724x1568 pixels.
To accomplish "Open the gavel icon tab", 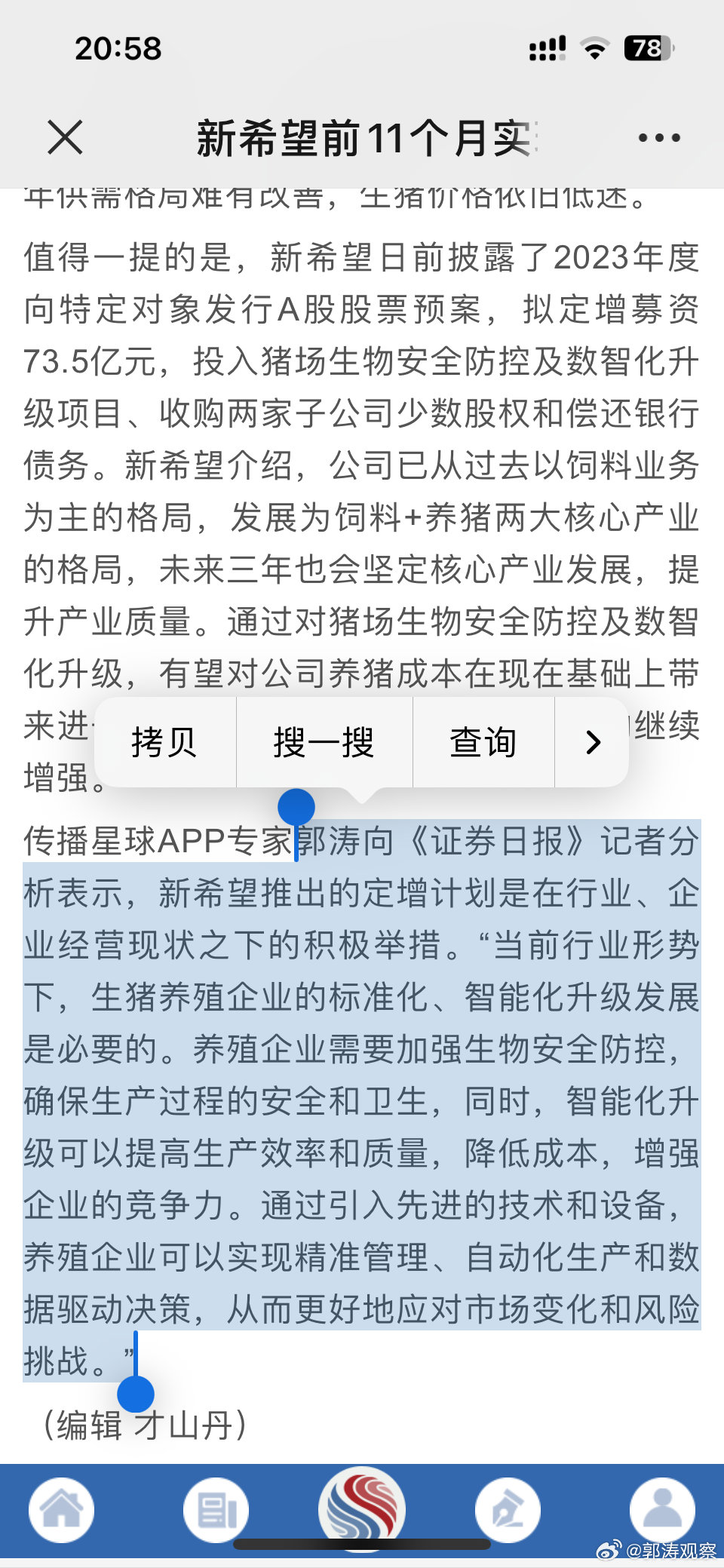I will 508,1510.
